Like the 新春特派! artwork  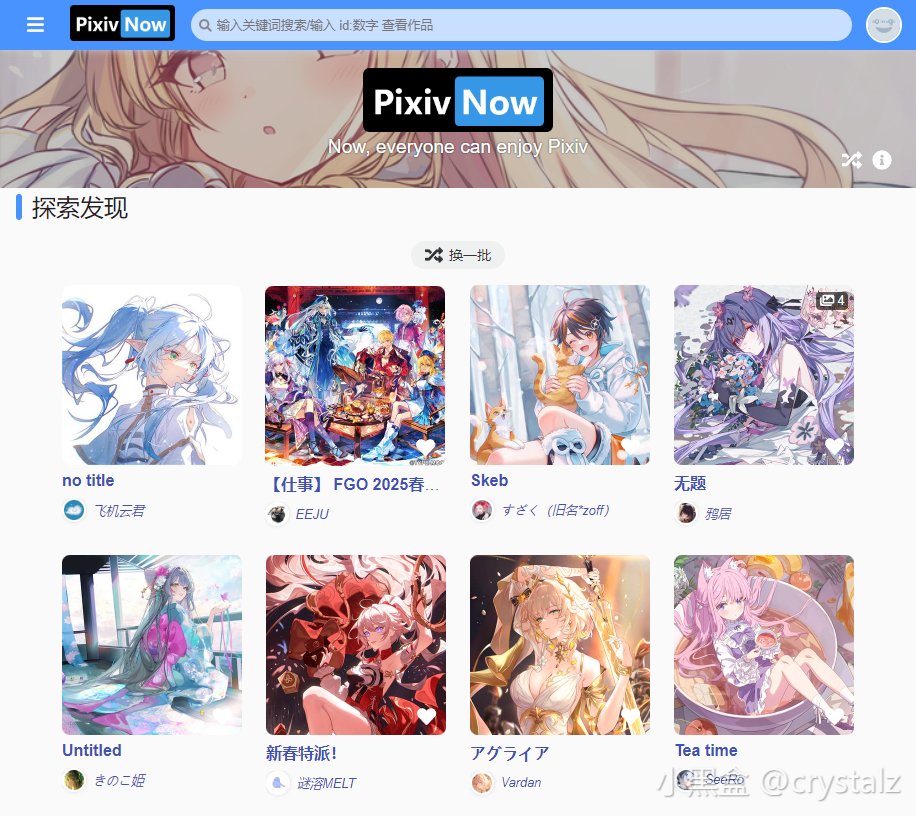click(x=426, y=716)
